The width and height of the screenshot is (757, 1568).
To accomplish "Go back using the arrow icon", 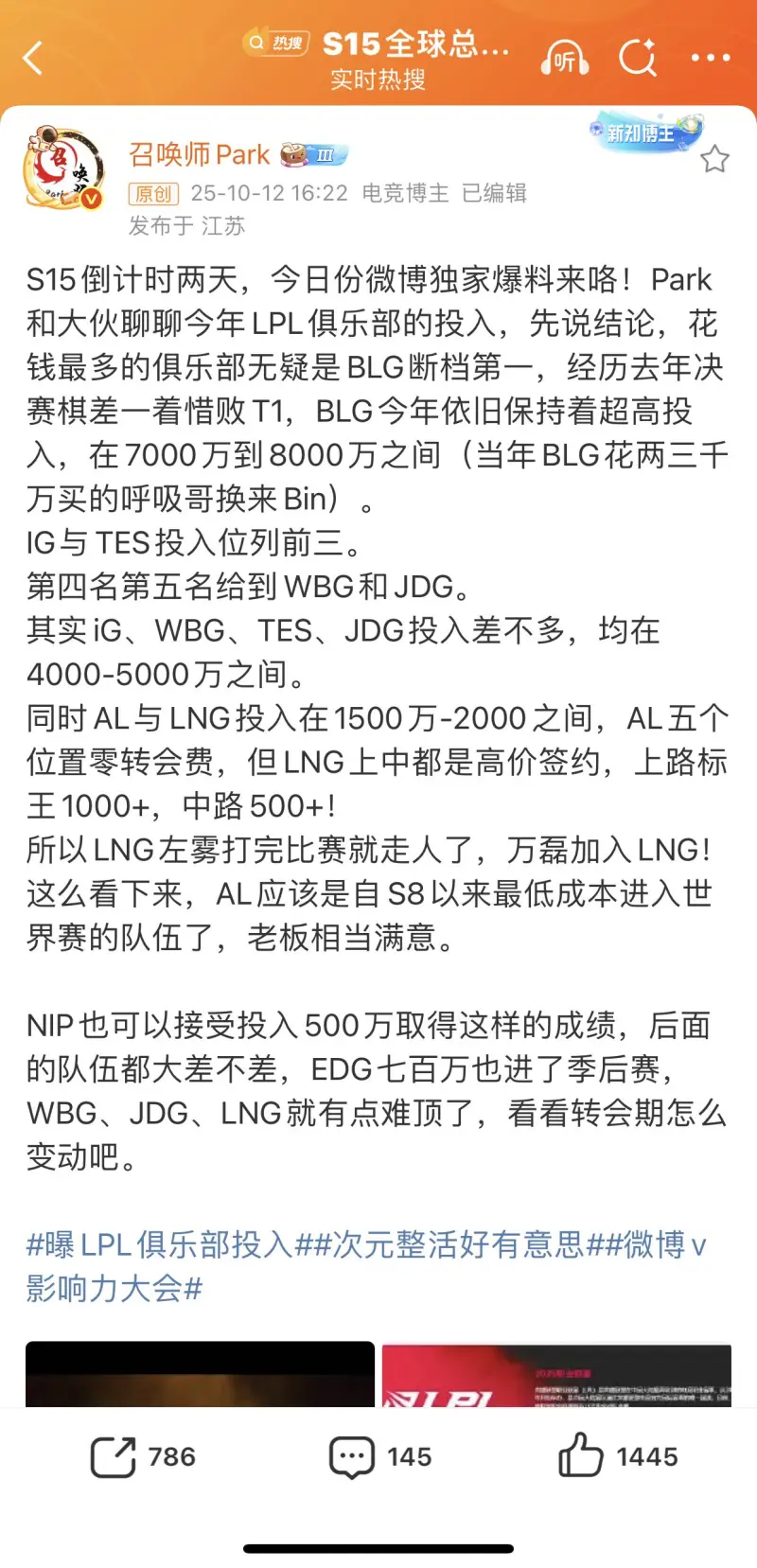I will 34,59.
